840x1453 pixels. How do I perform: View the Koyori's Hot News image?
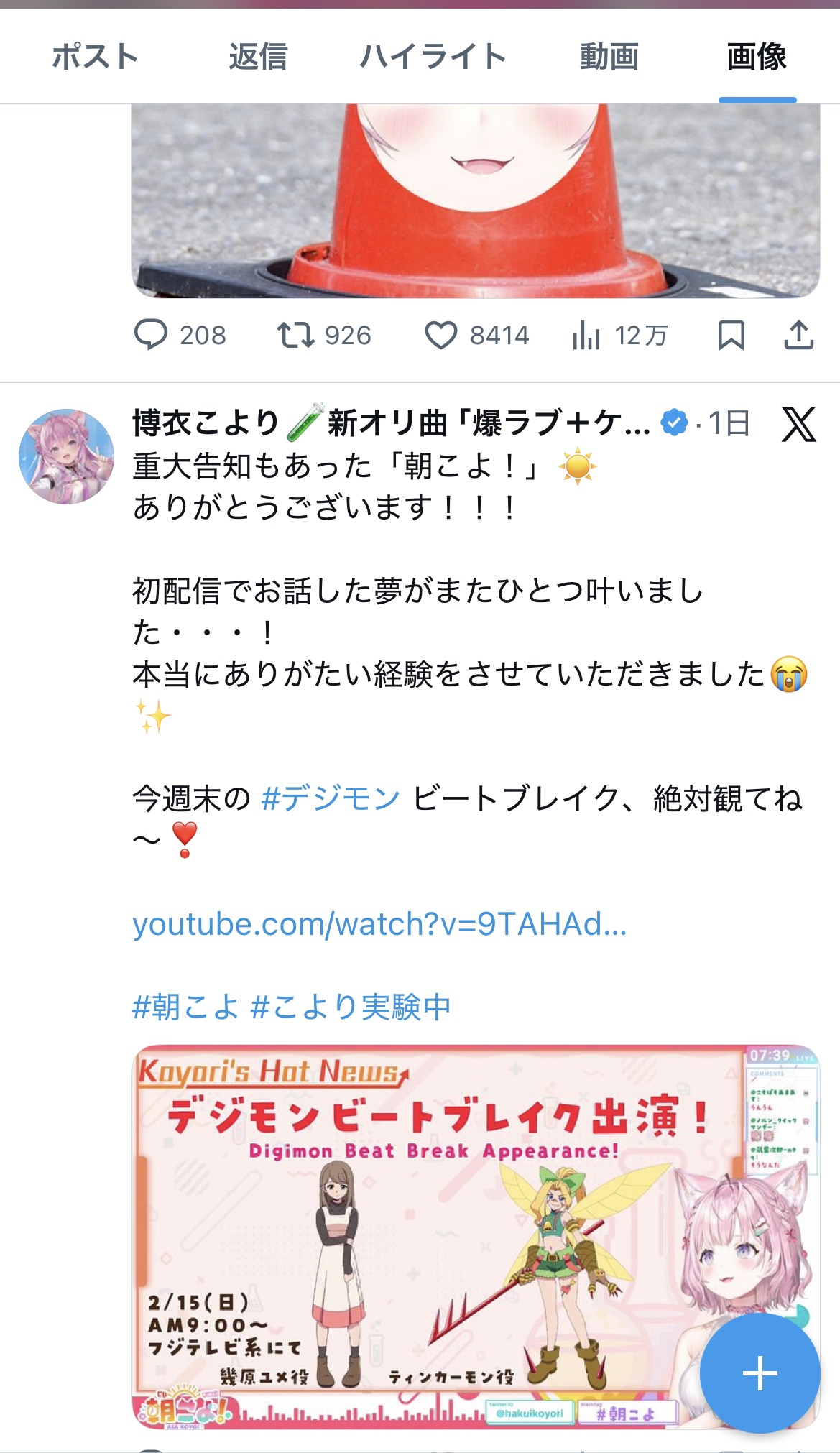[431, 1236]
